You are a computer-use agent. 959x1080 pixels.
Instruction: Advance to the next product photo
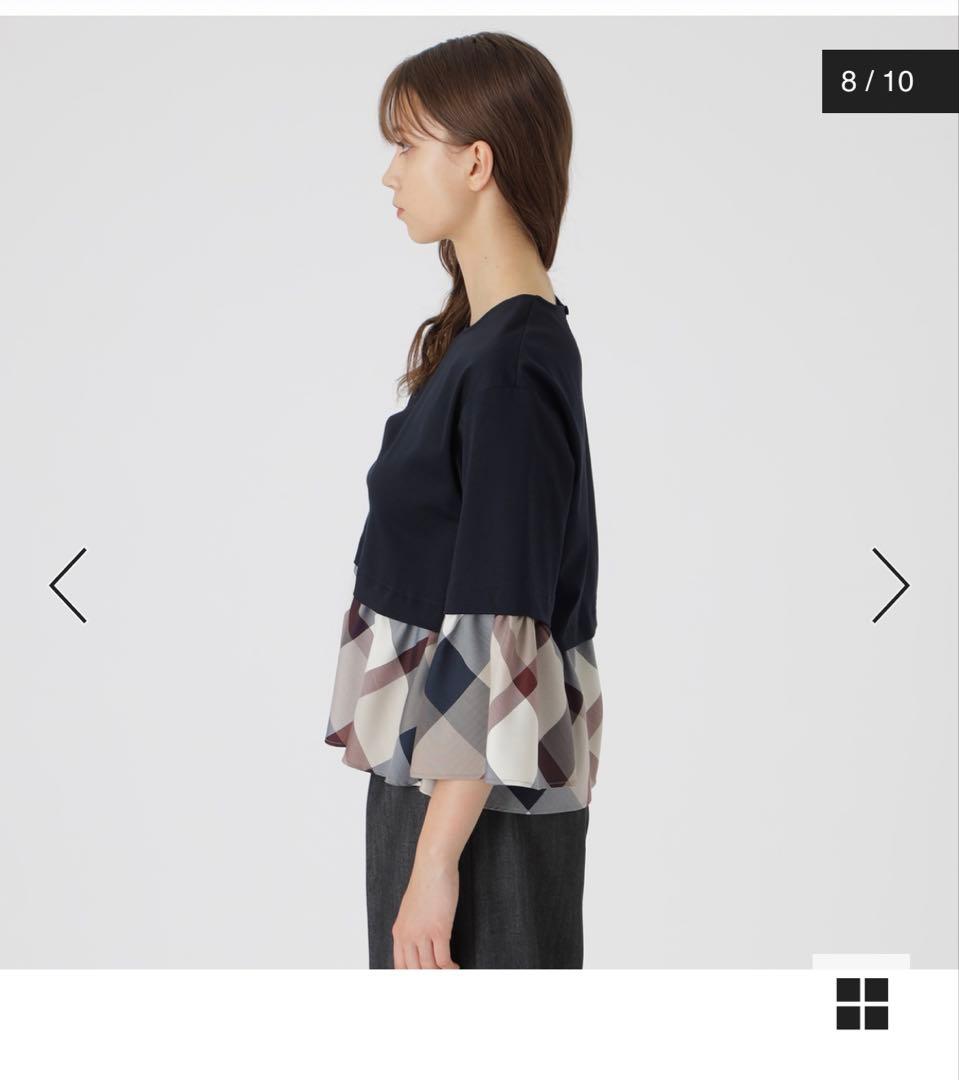[x=890, y=585]
